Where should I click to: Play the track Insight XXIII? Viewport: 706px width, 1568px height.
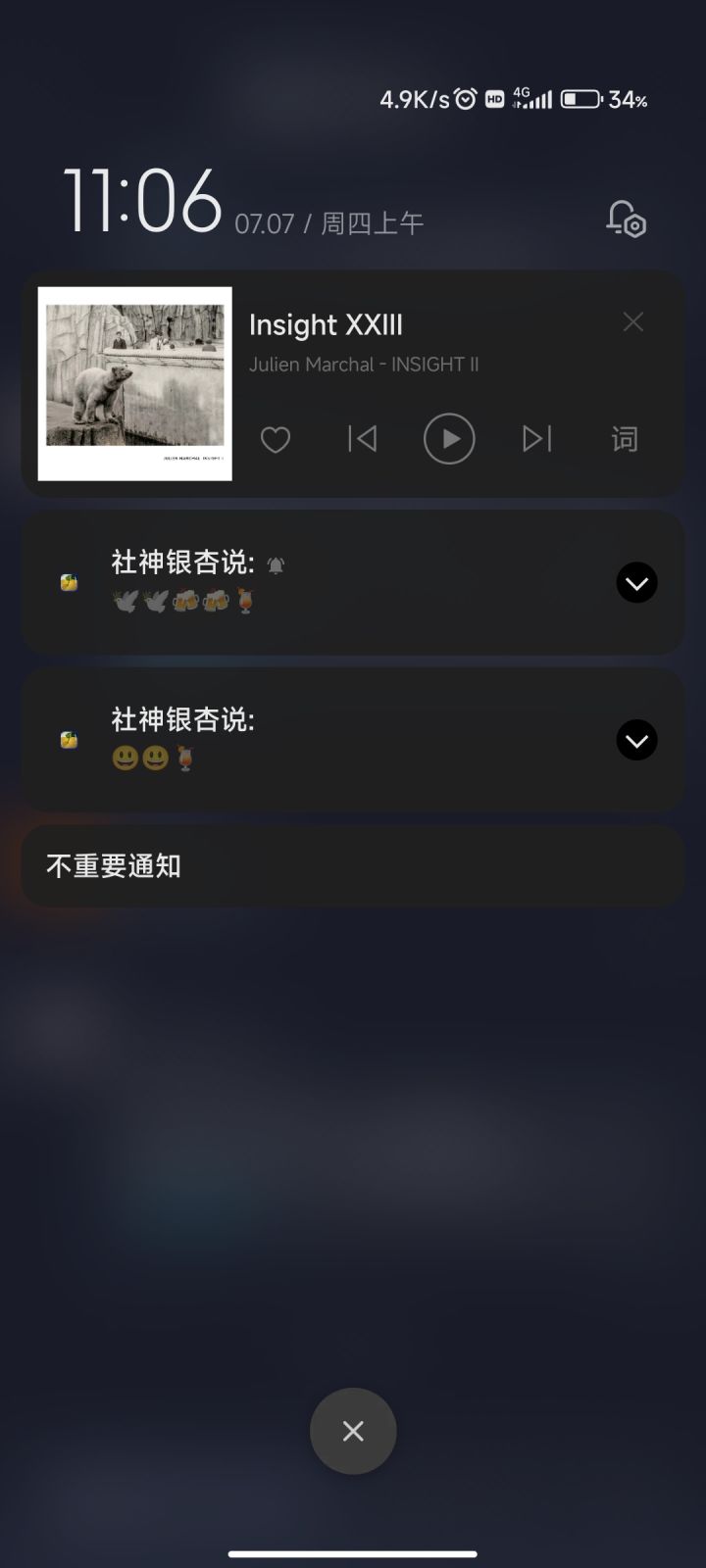pyautogui.click(x=449, y=439)
